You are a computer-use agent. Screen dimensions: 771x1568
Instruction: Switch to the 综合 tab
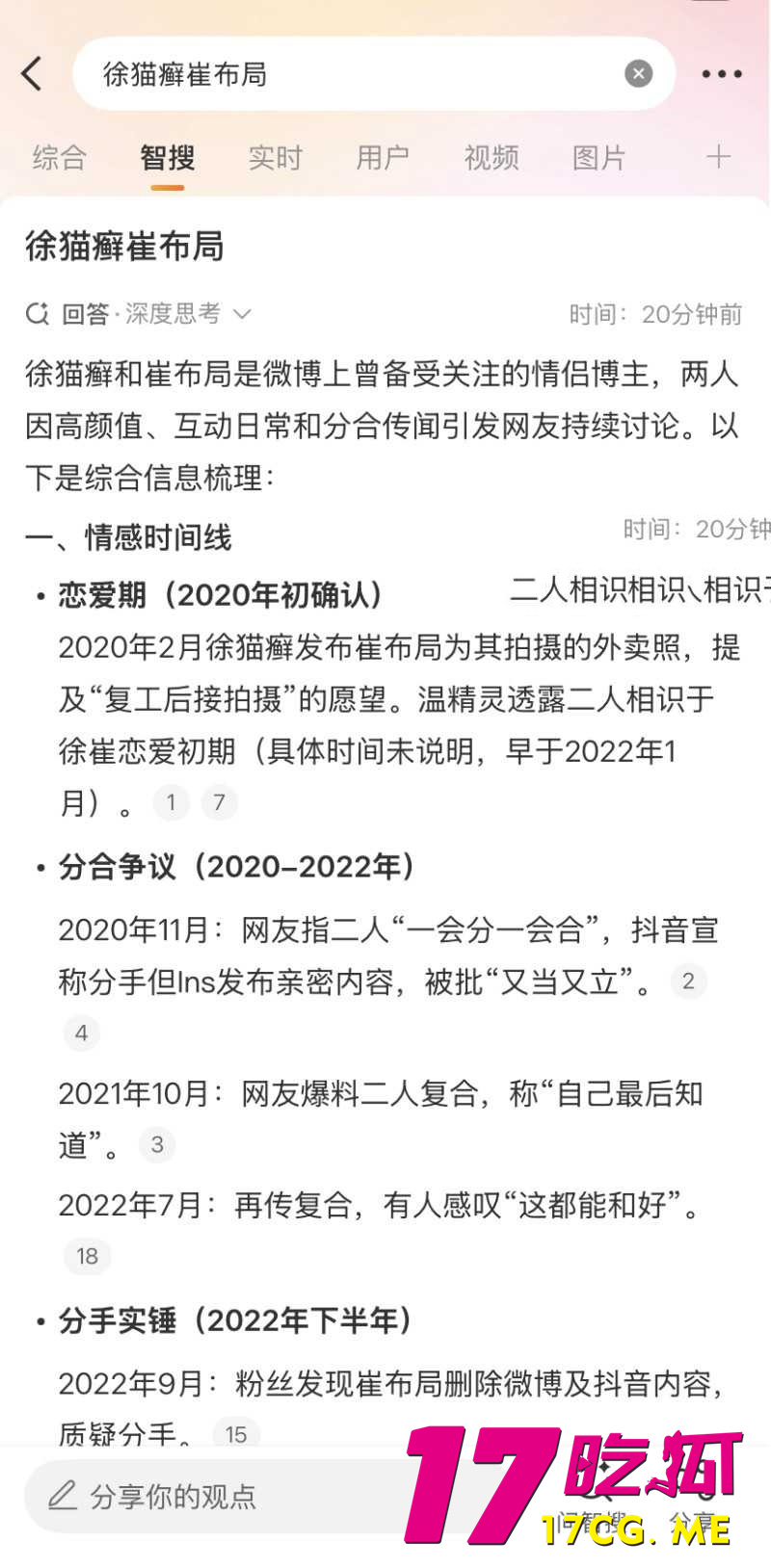point(59,157)
